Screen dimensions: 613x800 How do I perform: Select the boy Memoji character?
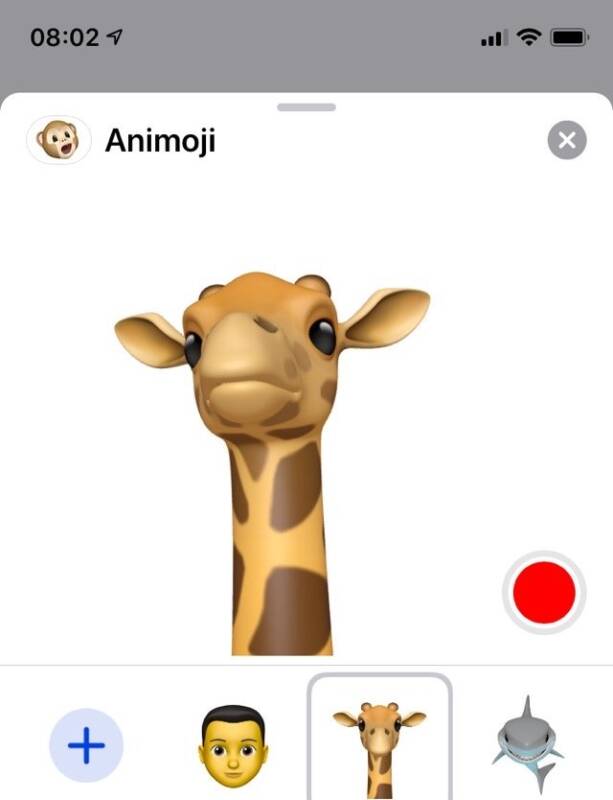pos(232,747)
